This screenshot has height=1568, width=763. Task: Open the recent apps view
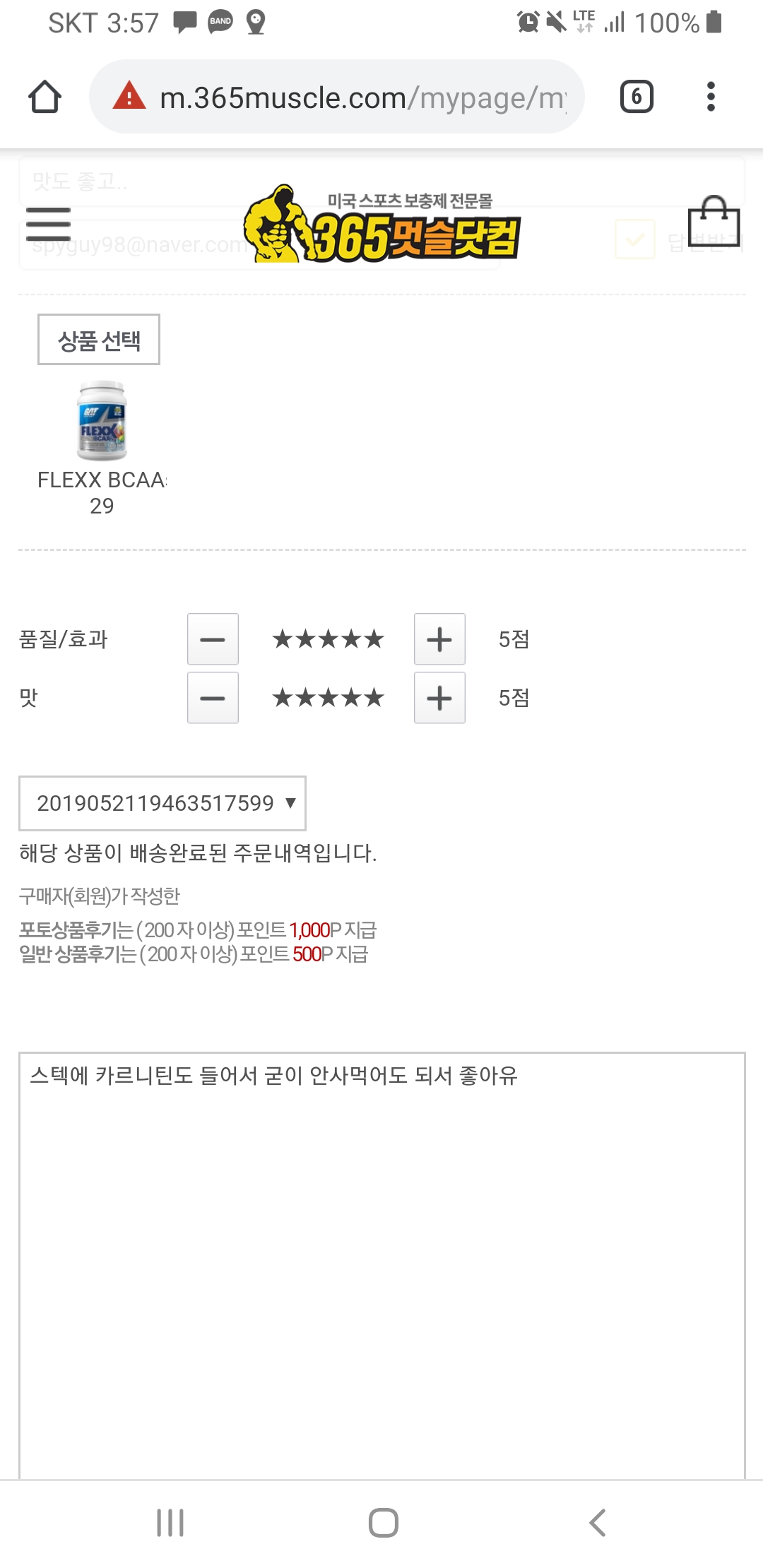[x=170, y=1523]
